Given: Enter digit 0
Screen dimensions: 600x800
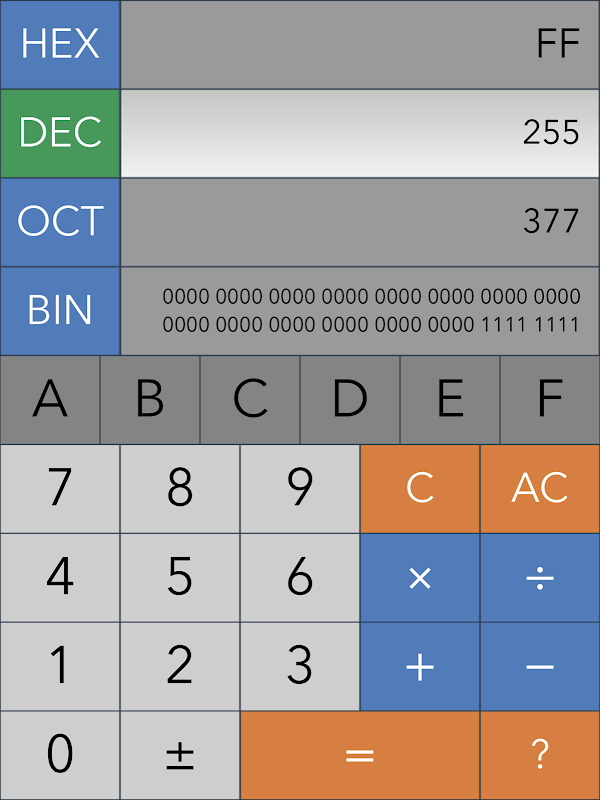Looking at the screenshot, I should 60,755.
